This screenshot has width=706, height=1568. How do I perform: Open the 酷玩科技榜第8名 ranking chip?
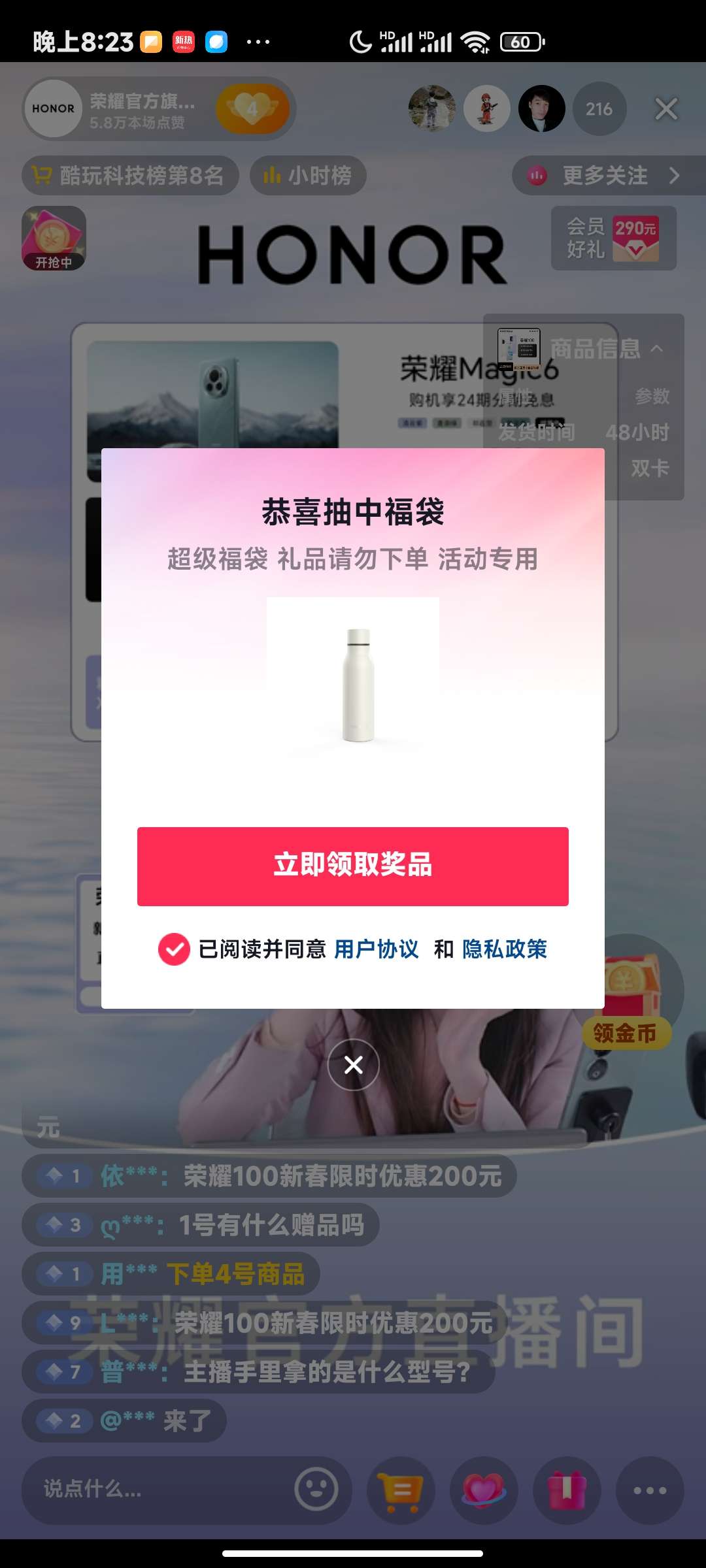tap(130, 176)
